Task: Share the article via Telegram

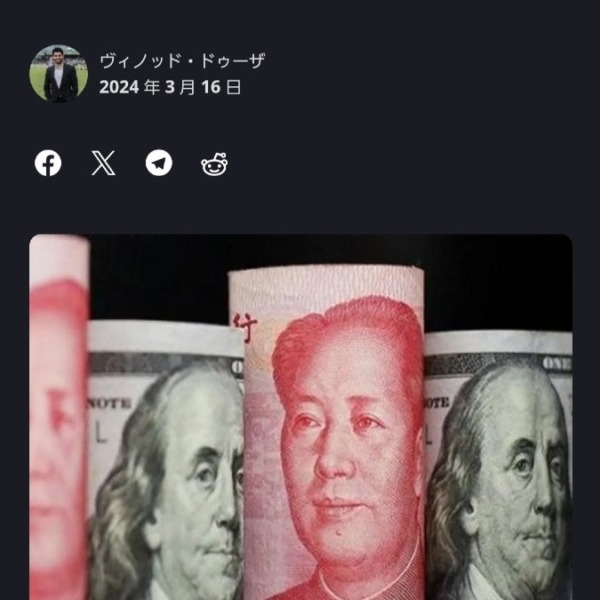Action: pyautogui.click(x=159, y=164)
